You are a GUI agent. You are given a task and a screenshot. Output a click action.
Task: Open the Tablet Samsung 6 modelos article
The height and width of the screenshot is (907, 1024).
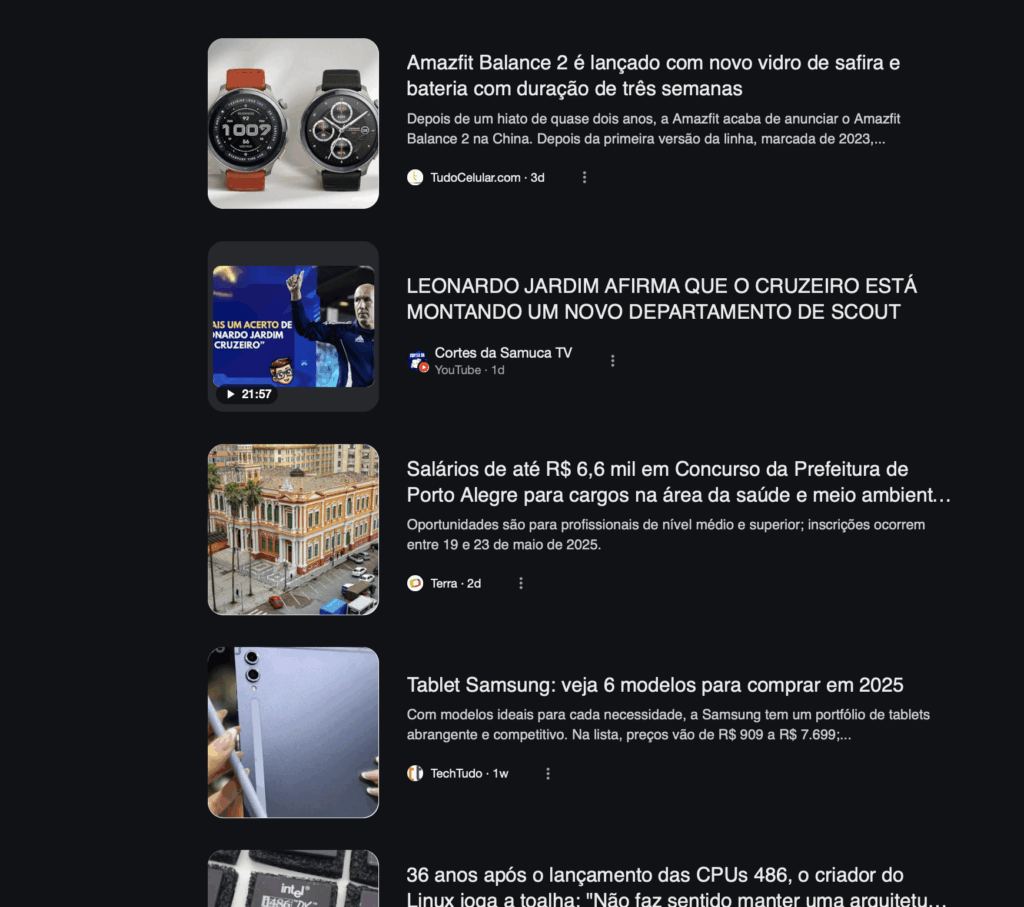tap(654, 685)
